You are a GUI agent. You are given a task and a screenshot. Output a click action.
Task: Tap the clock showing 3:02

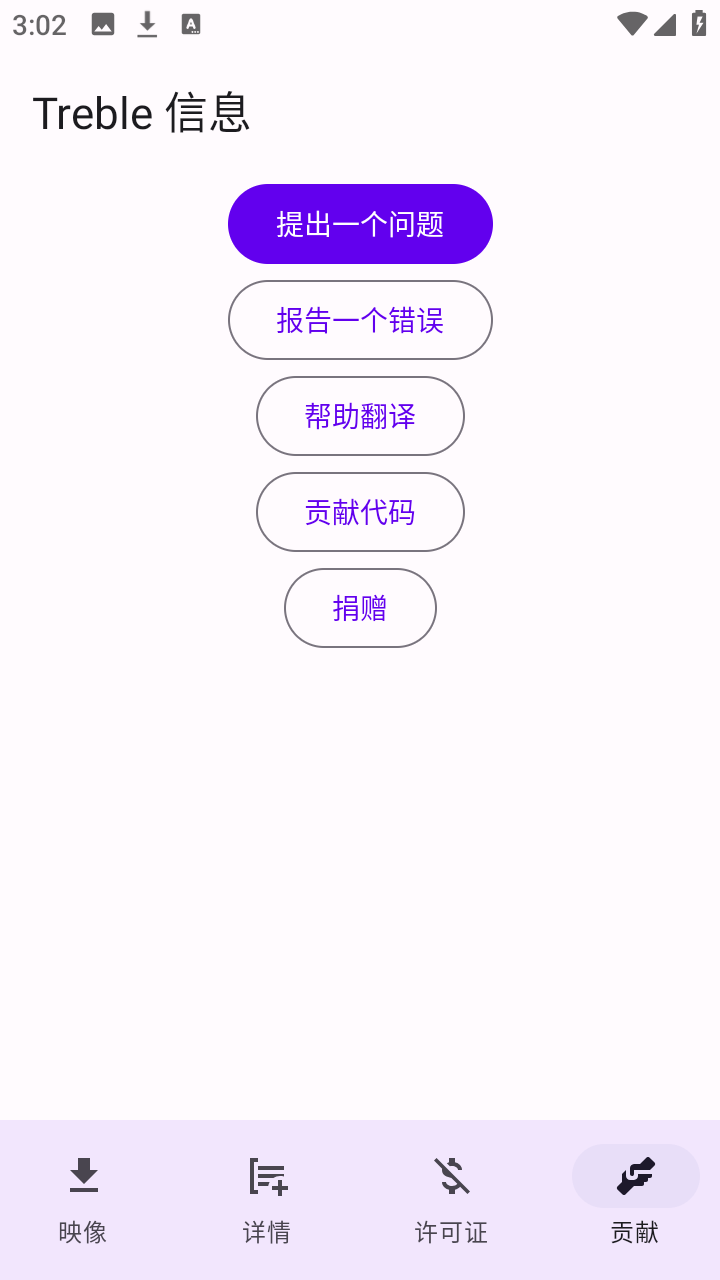tap(38, 24)
